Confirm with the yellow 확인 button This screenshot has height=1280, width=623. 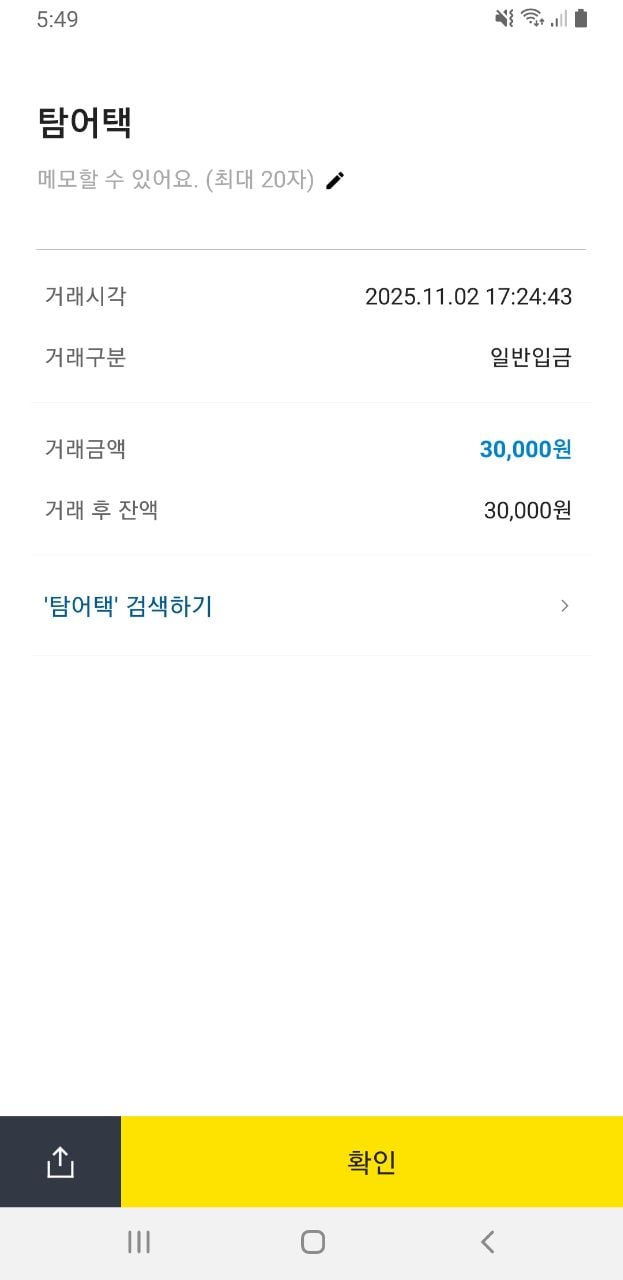coord(371,1162)
